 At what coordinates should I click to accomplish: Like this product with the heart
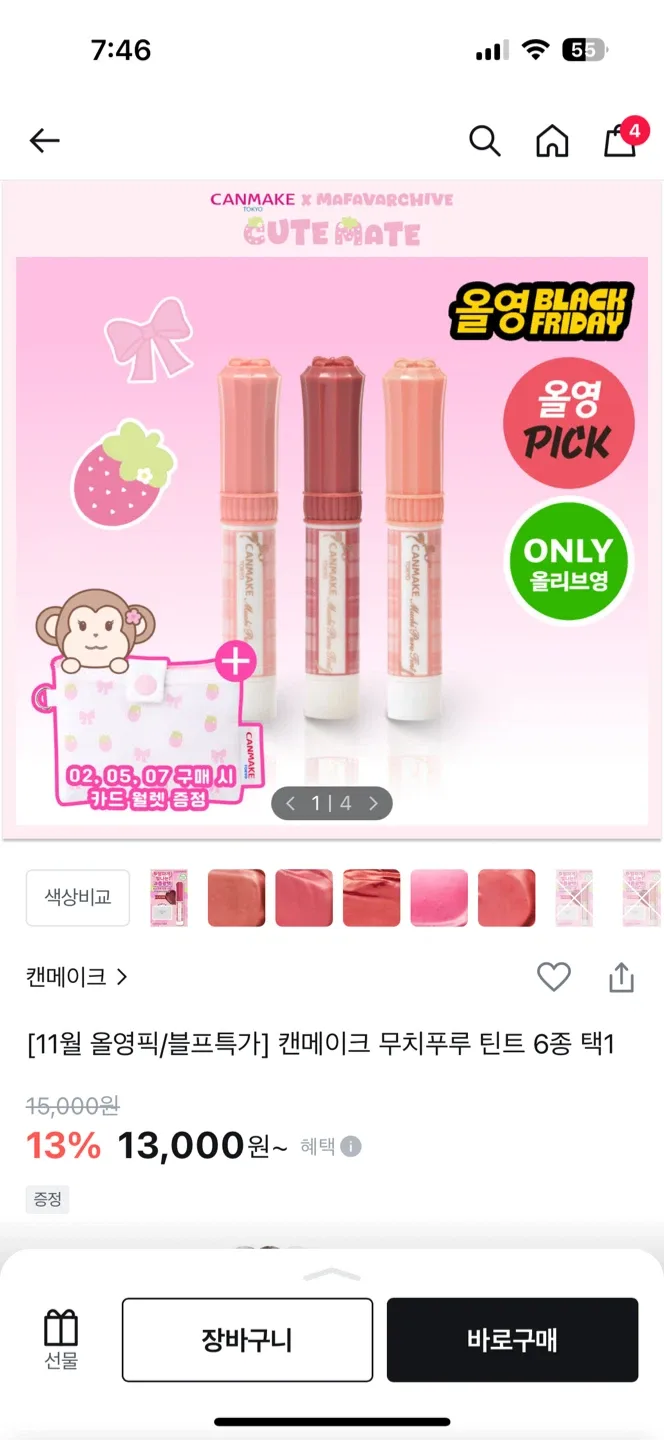coord(554,977)
